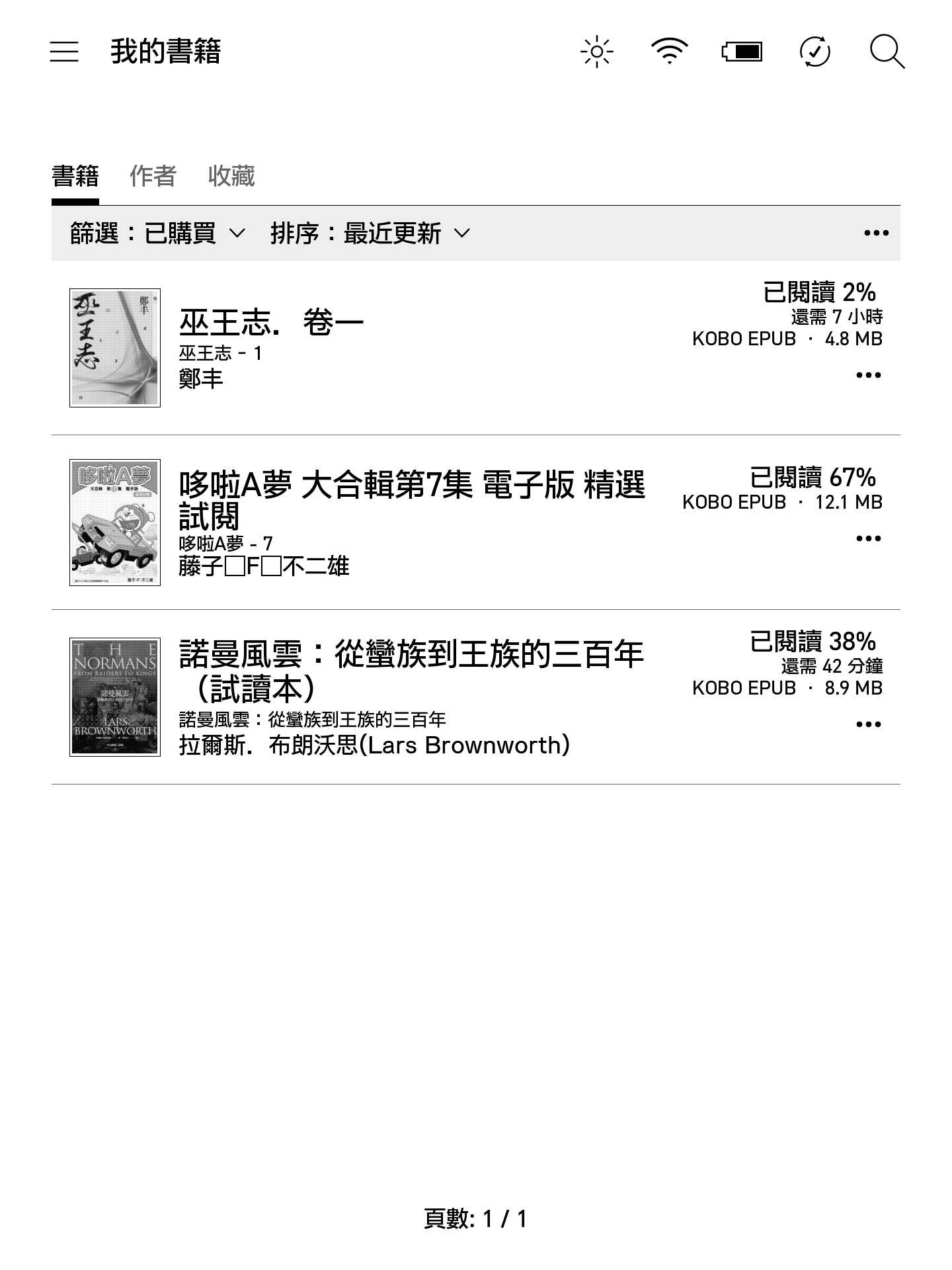Open more options for 諾曼風雲
This screenshot has width=952, height=1270.
868,724
